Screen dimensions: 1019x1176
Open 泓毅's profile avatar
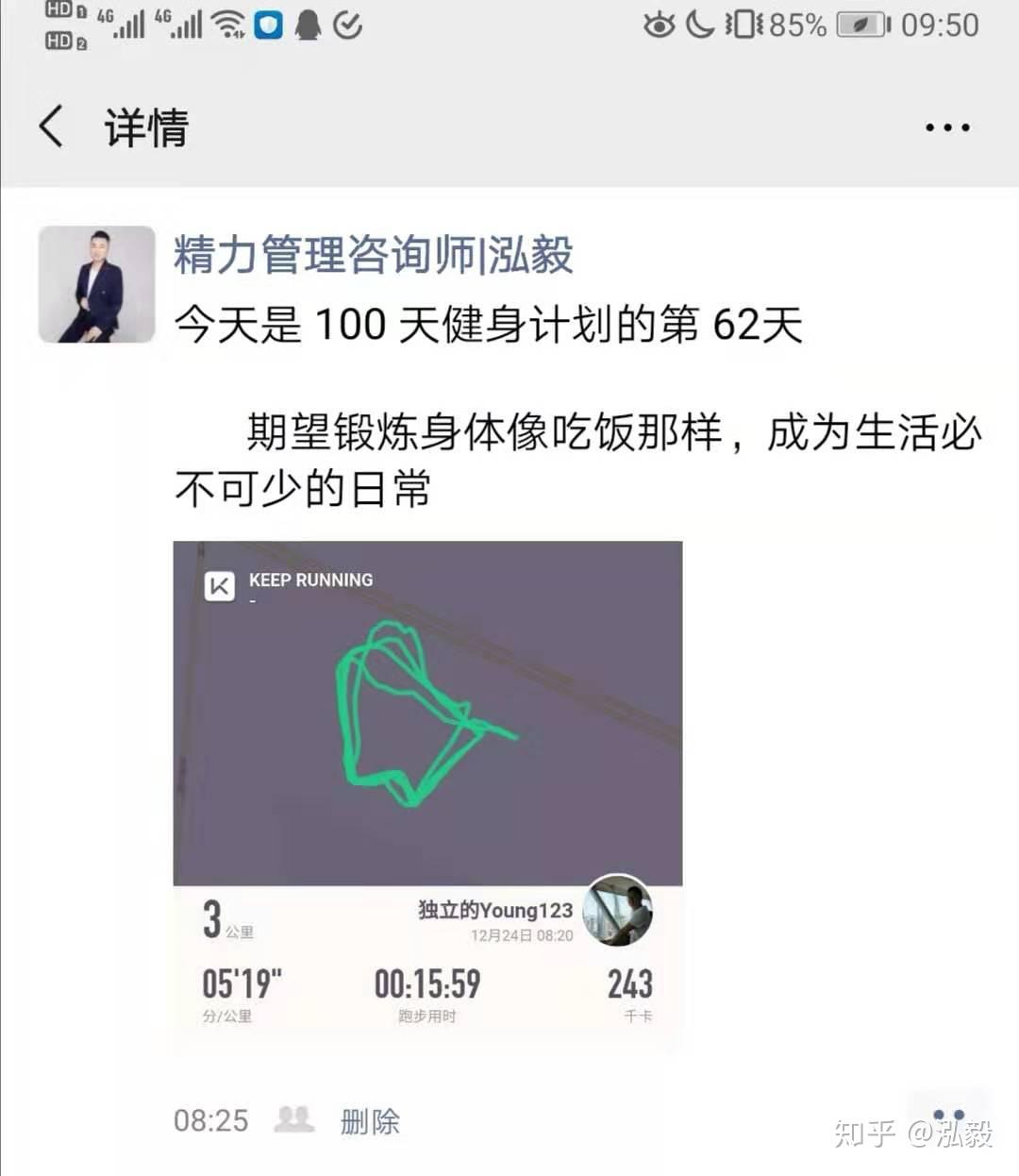(x=96, y=284)
